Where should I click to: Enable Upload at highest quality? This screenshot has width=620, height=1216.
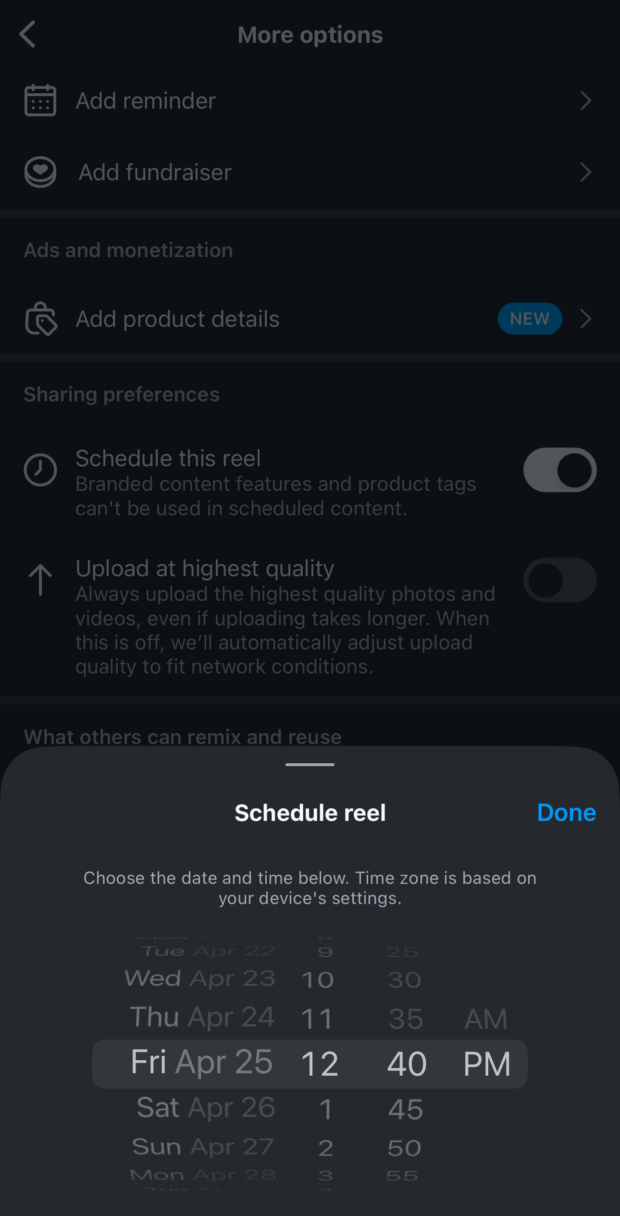coord(559,580)
